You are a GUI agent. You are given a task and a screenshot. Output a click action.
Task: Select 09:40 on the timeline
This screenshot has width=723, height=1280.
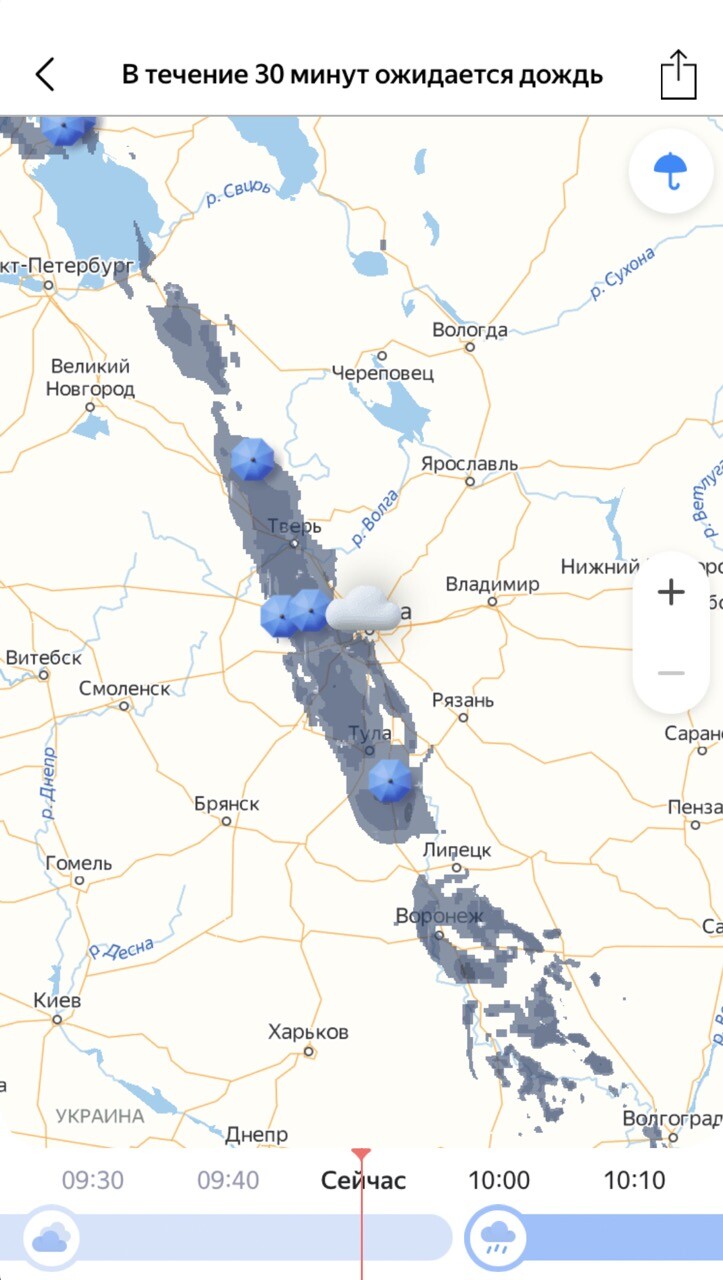click(228, 1180)
